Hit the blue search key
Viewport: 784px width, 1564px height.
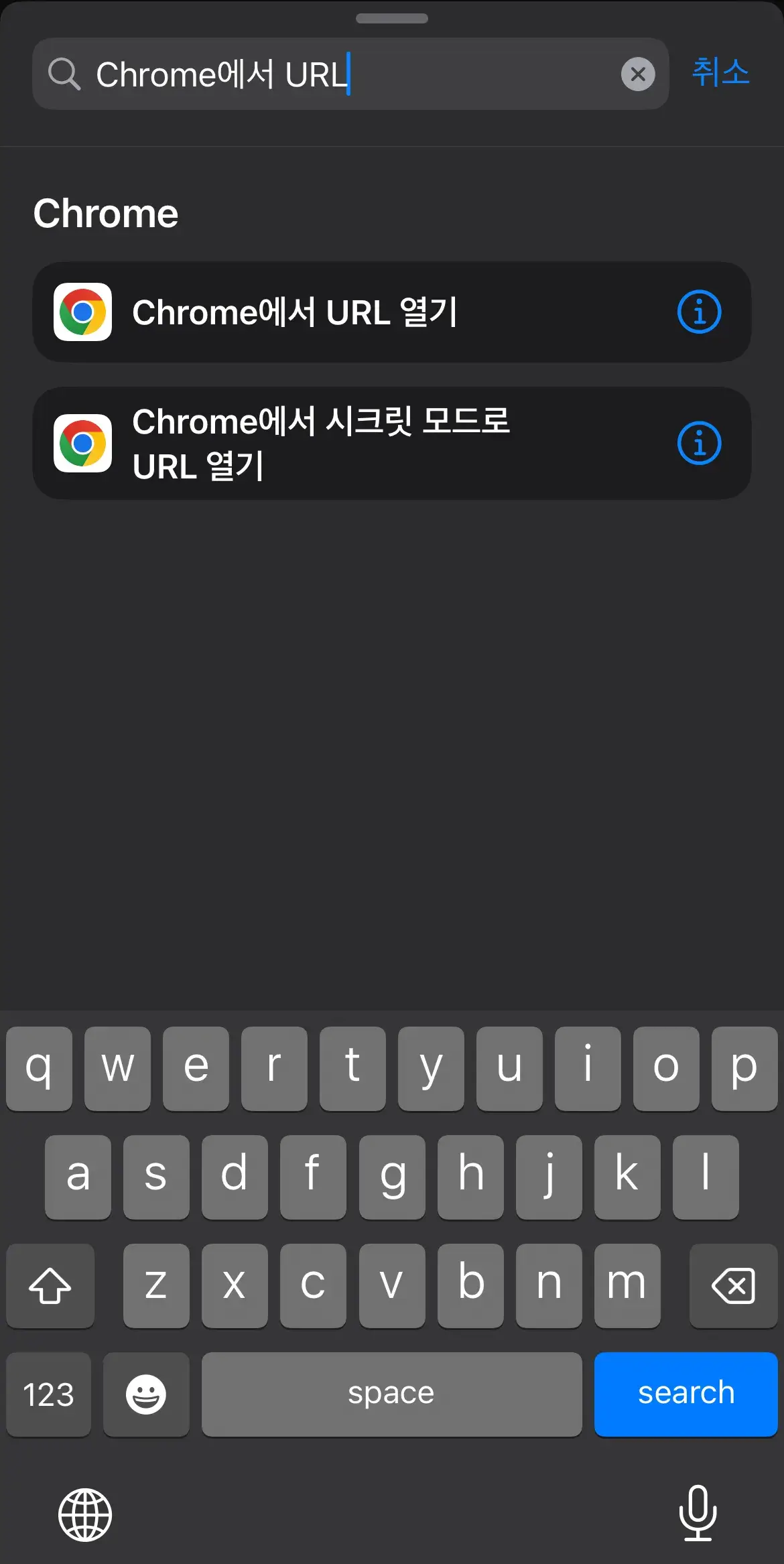pyautogui.click(x=685, y=1394)
